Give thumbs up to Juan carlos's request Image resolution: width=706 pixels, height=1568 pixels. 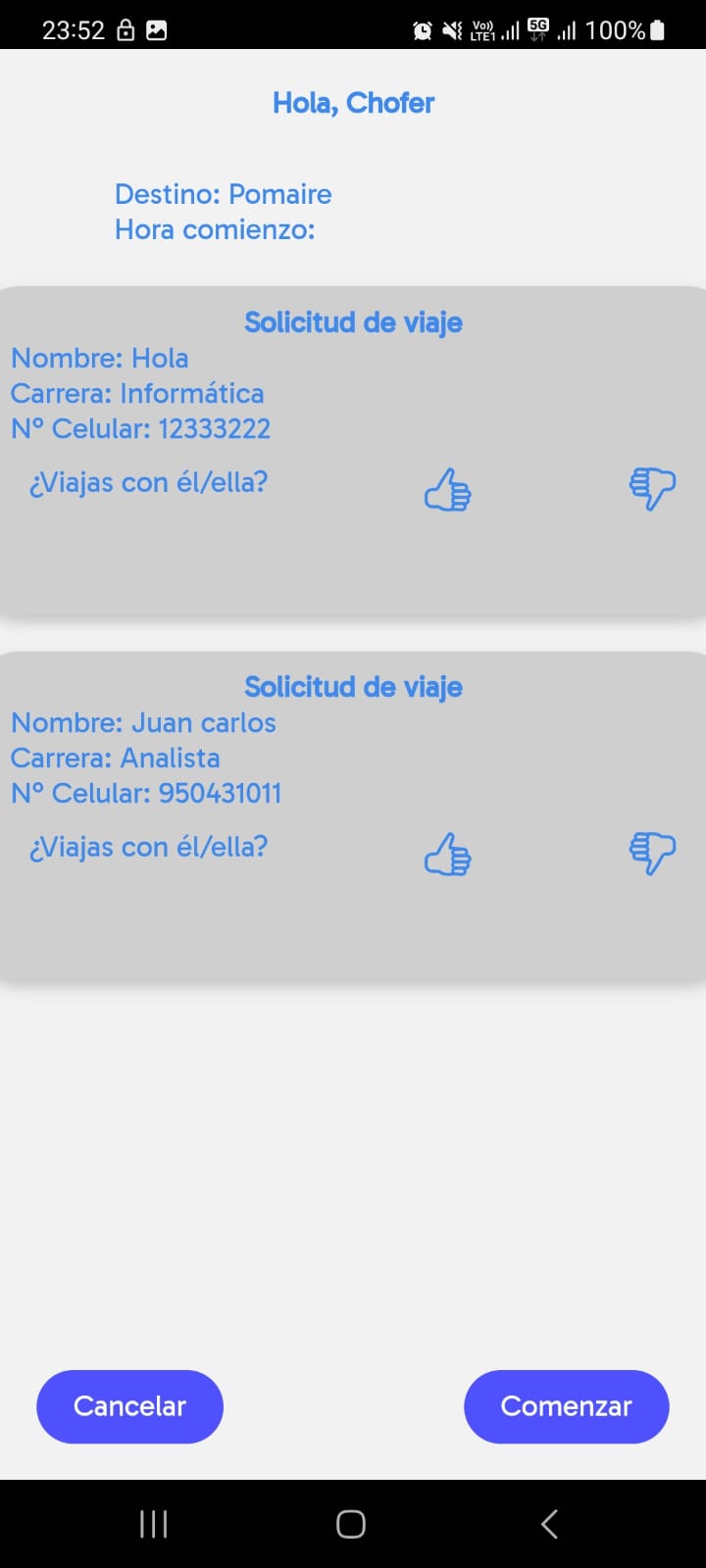coord(447,854)
